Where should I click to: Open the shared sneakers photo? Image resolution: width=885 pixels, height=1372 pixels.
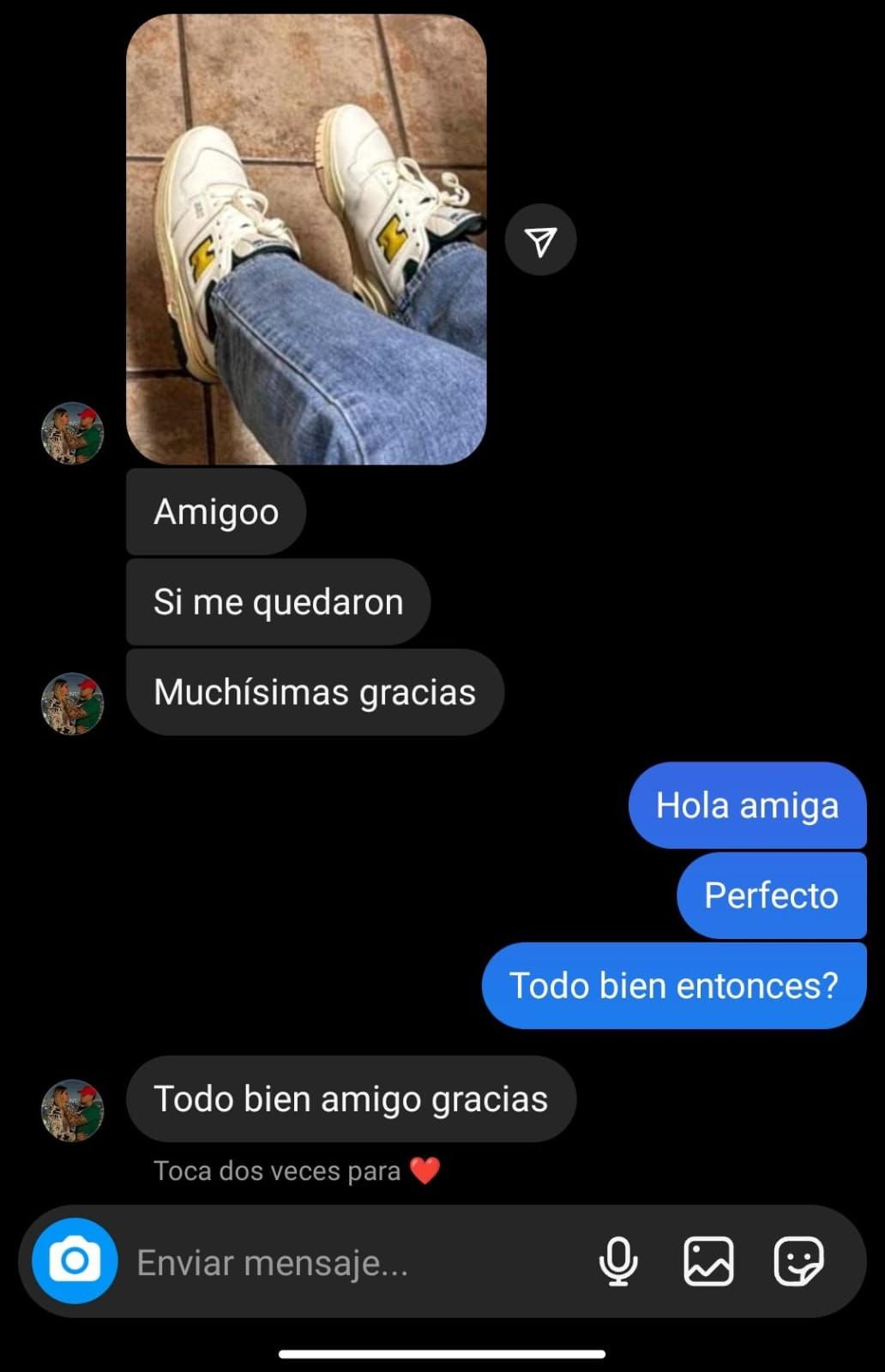tap(306, 240)
